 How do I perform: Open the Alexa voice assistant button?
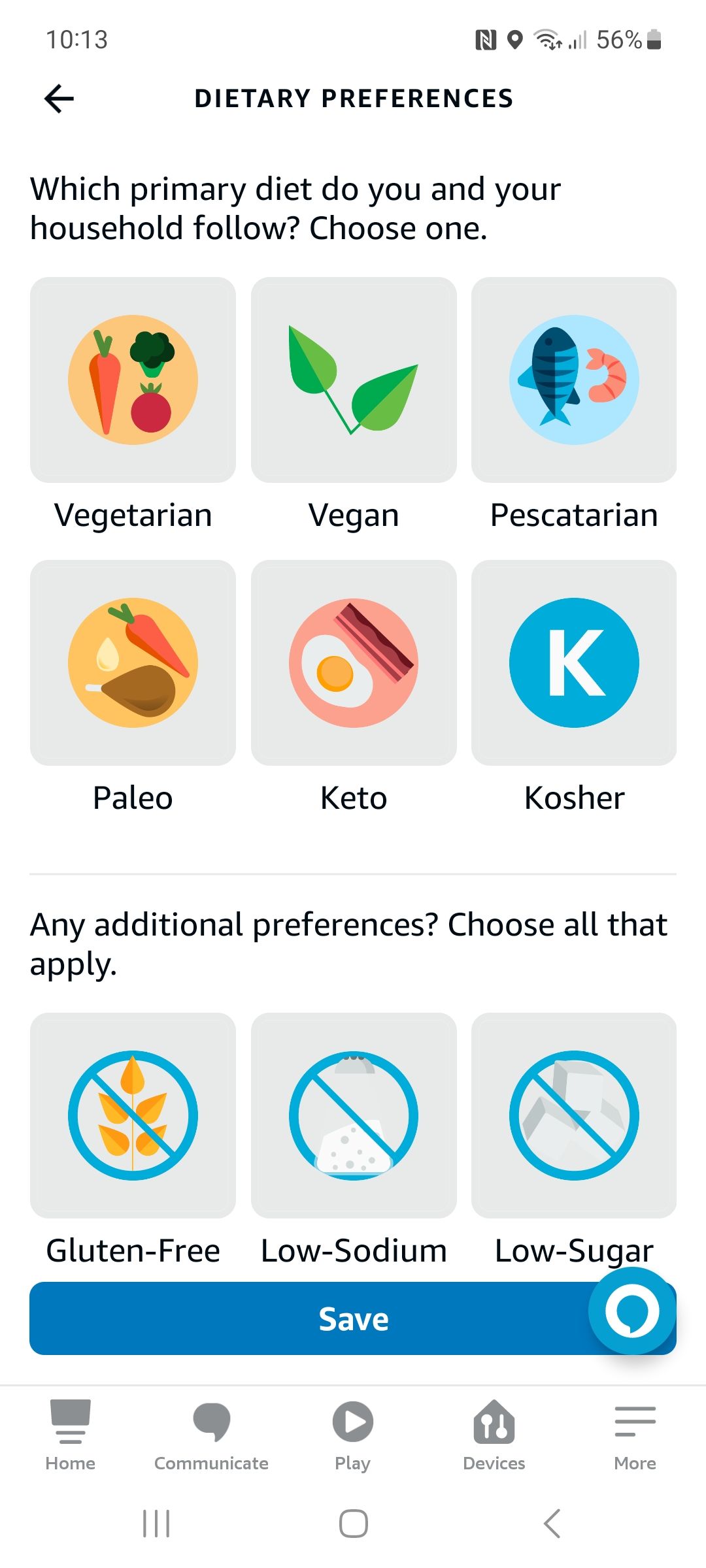point(631,1311)
